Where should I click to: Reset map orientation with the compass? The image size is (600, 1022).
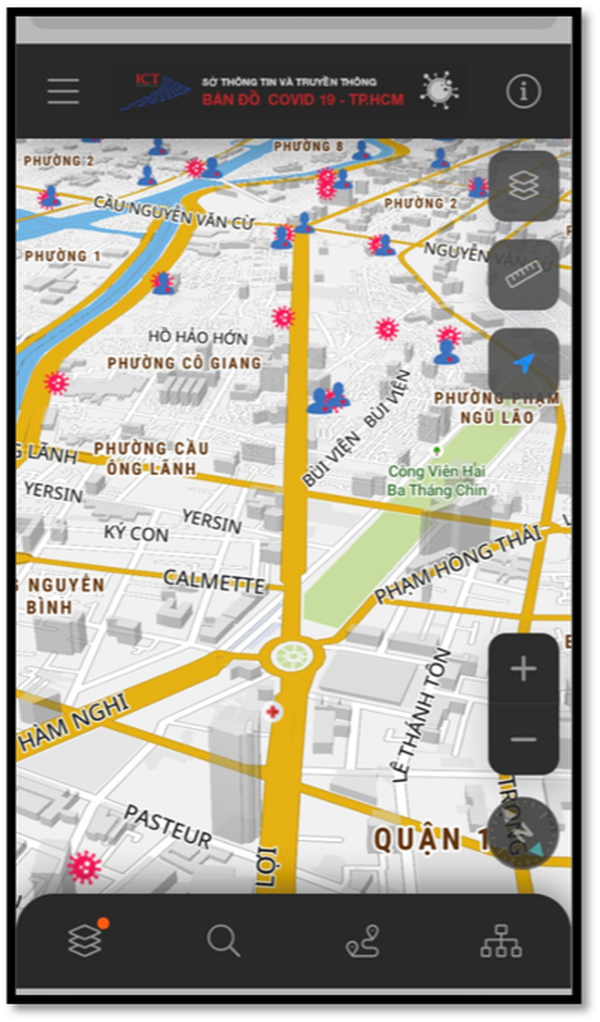coord(522,832)
